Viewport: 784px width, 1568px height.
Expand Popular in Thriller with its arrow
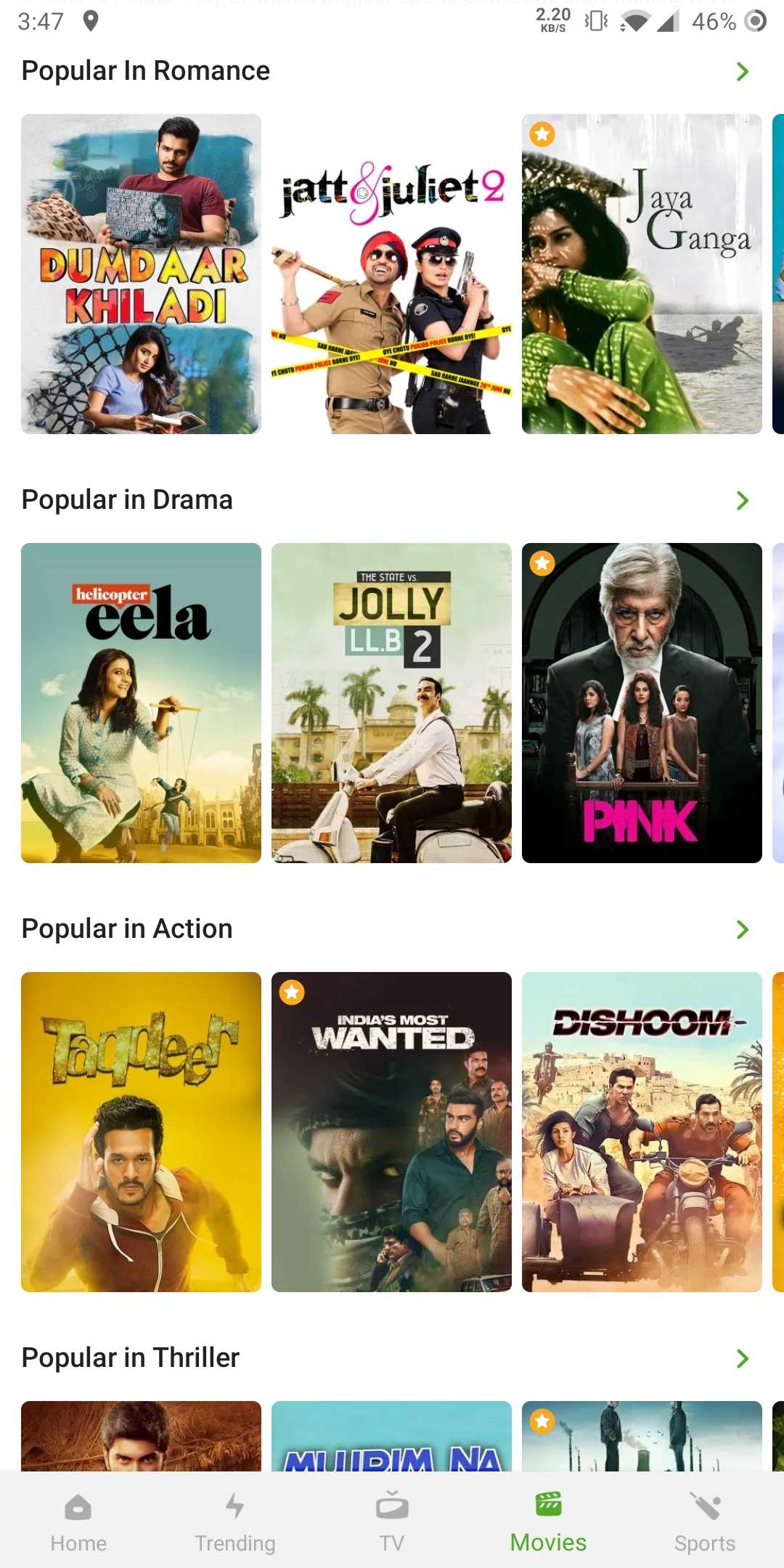coord(742,1358)
